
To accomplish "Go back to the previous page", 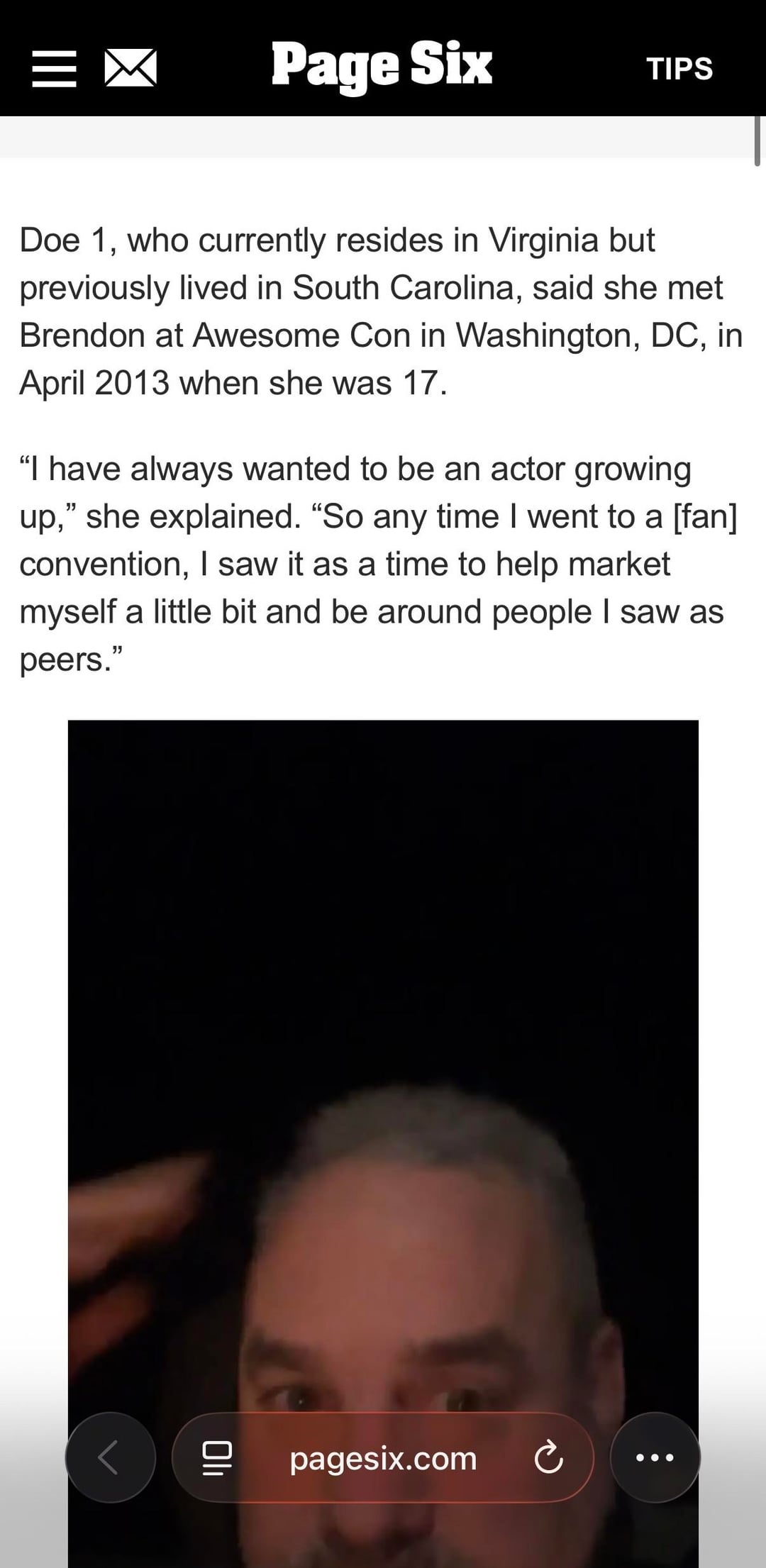I will click(110, 1458).
